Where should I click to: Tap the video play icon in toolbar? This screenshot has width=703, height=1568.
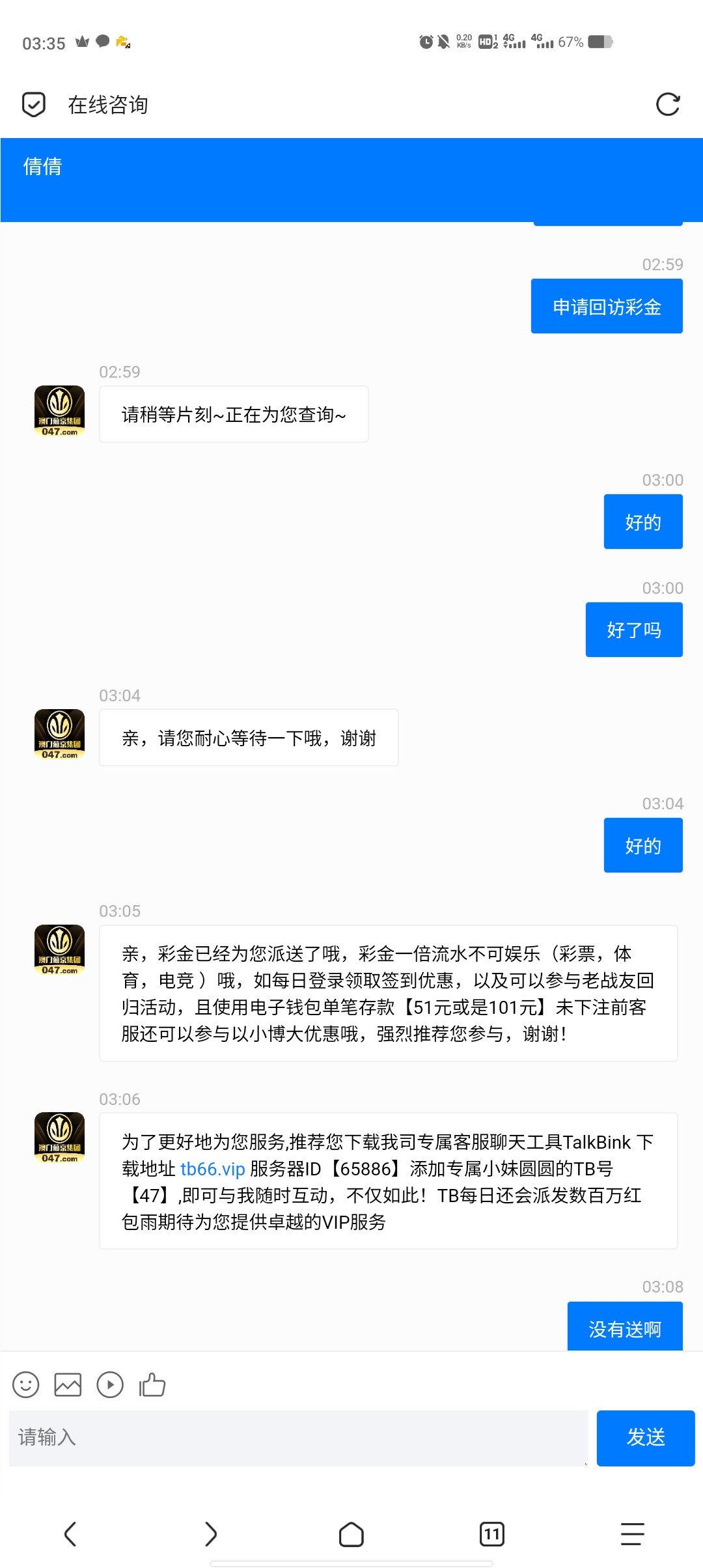(x=110, y=1384)
